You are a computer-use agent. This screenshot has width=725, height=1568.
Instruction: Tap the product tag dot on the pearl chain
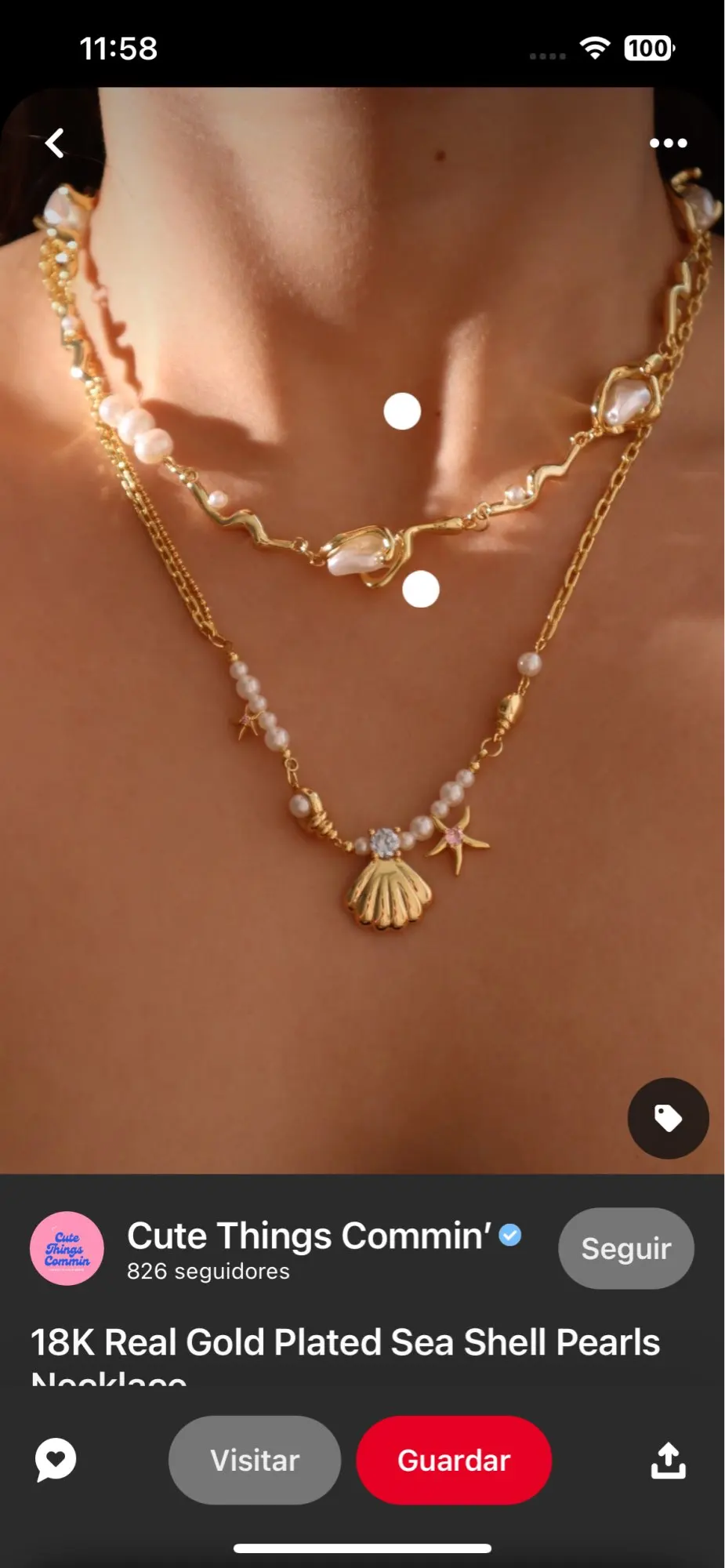402,411
